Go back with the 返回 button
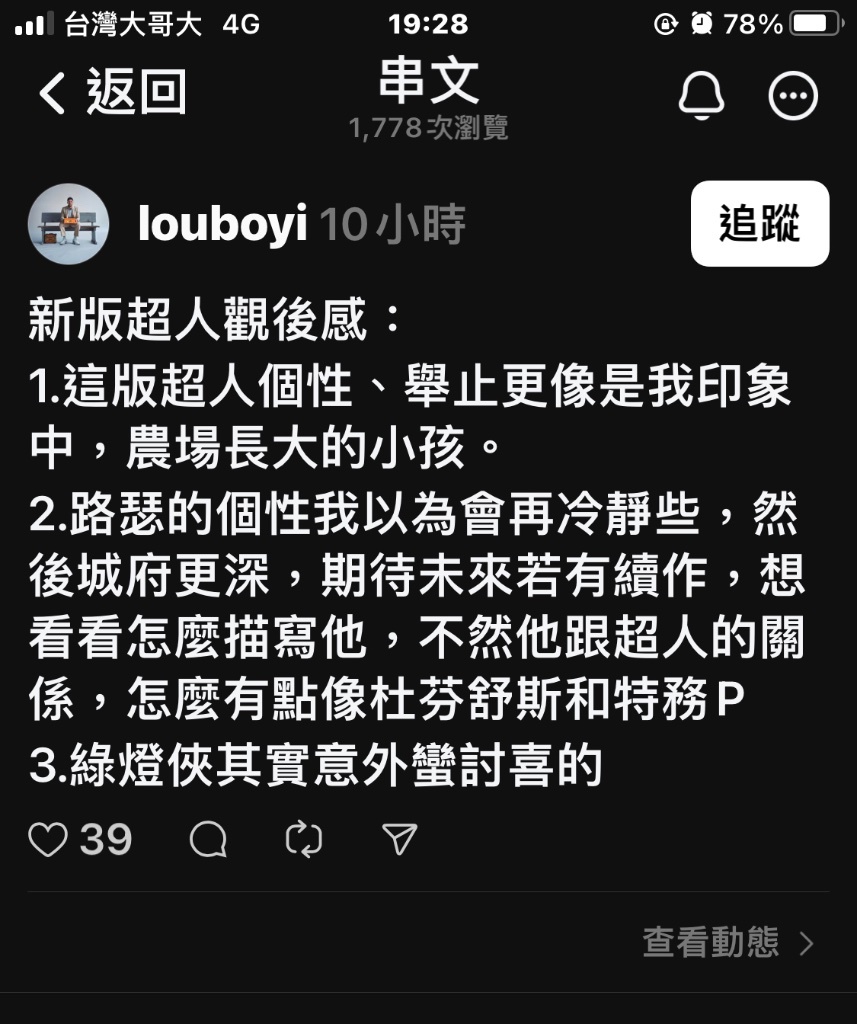857x1024 pixels. 112,94
